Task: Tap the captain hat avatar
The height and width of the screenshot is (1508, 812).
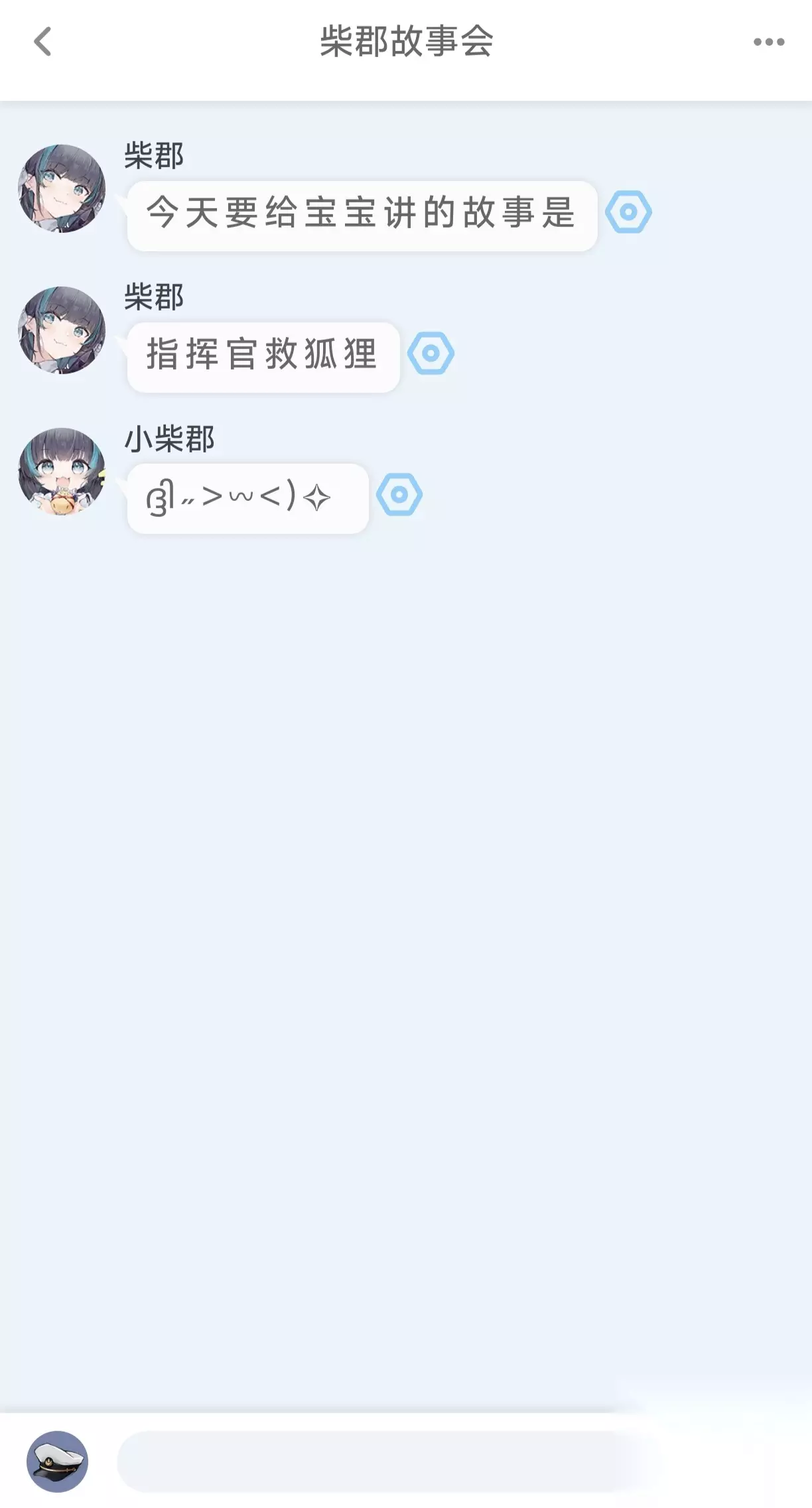Action: click(x=57, y=1461)
